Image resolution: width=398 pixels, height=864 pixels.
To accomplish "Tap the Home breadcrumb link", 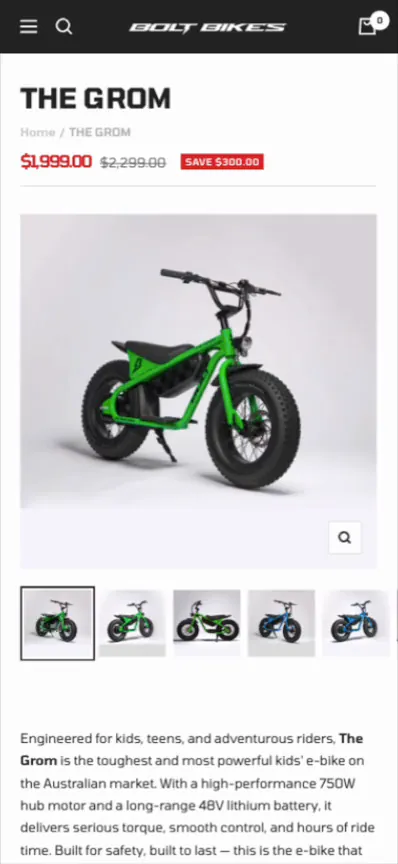I will coord(37,132).
